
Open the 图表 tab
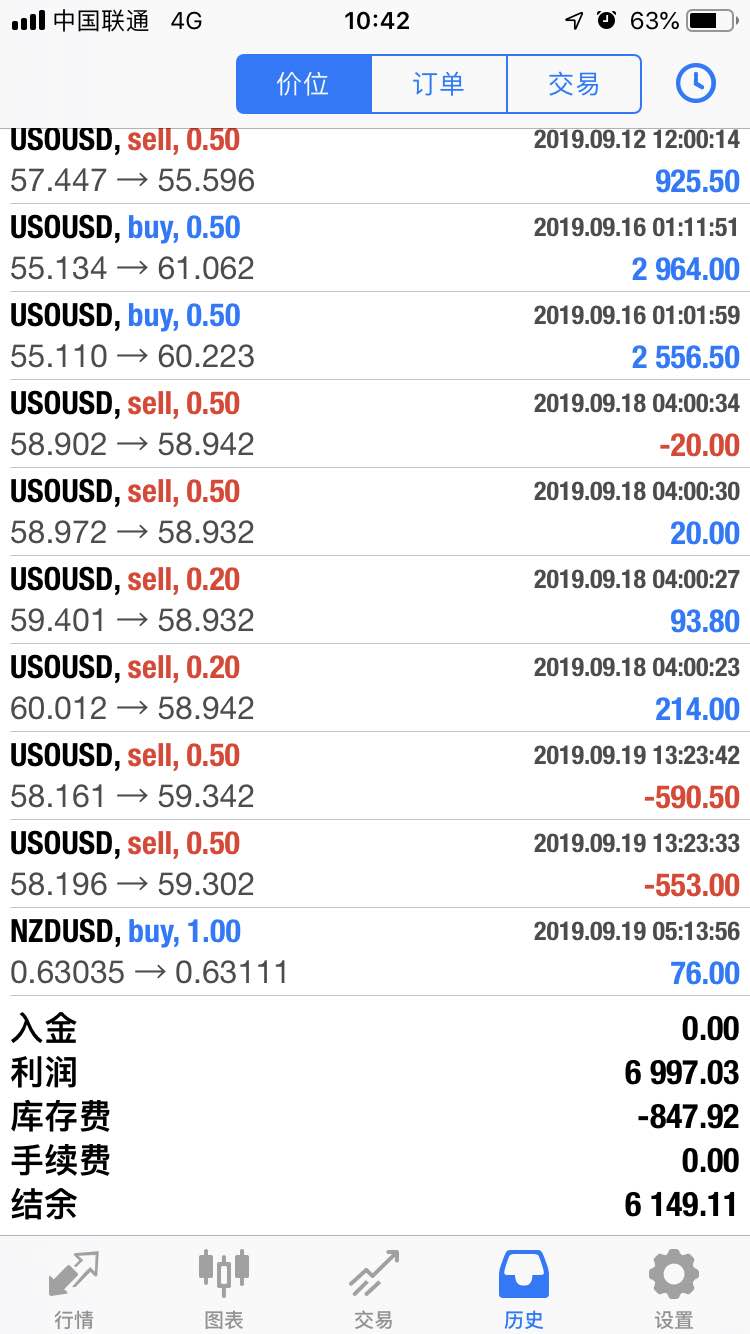pos(224,1288)
